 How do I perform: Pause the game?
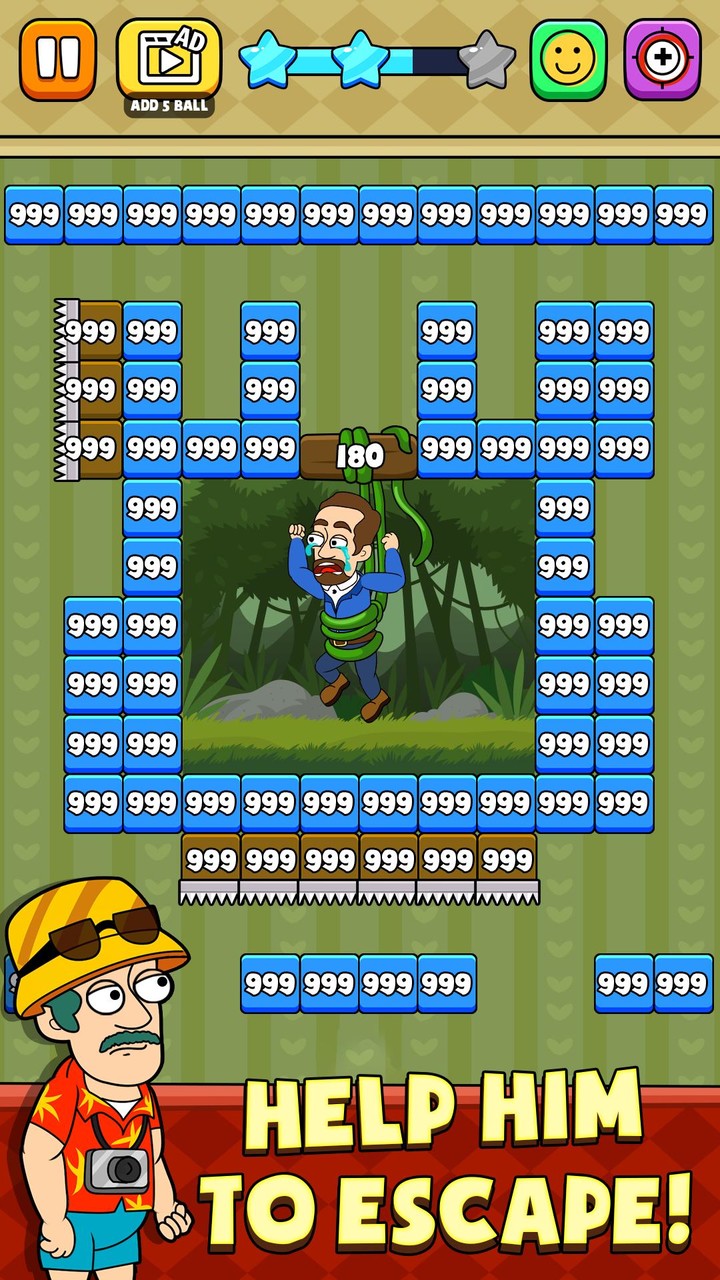pos(59,55)
